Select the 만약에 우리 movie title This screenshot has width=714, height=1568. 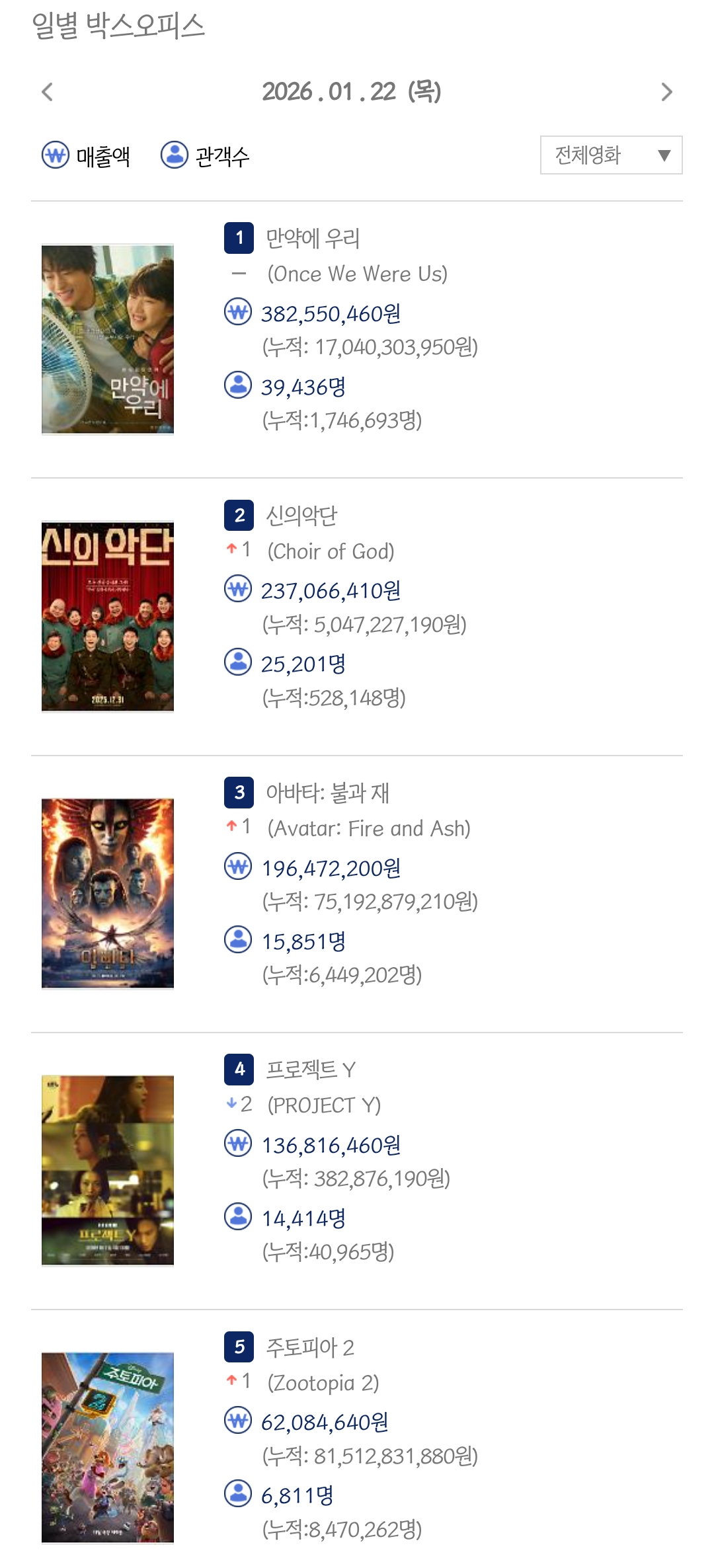pos(313,238)
